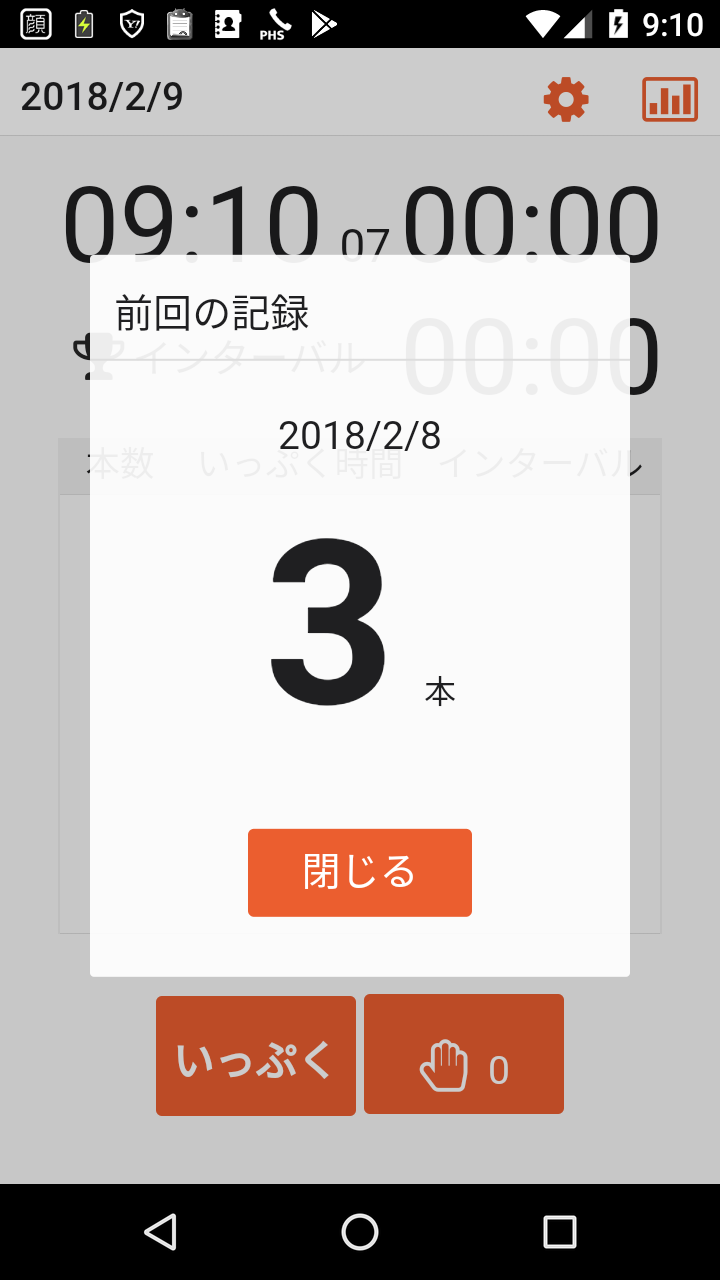Tap the いっぷく button
The height and width of the screenshot is (1280, 720).
click(x=256, y=1056)
